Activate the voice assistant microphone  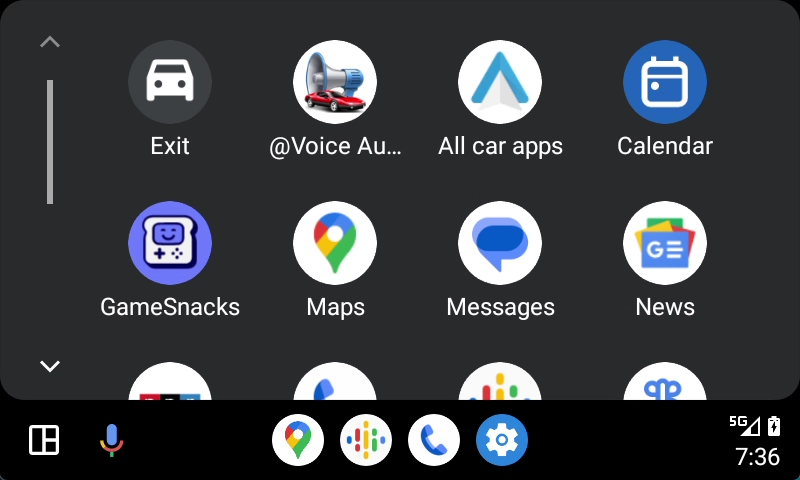tap(112, 440)
